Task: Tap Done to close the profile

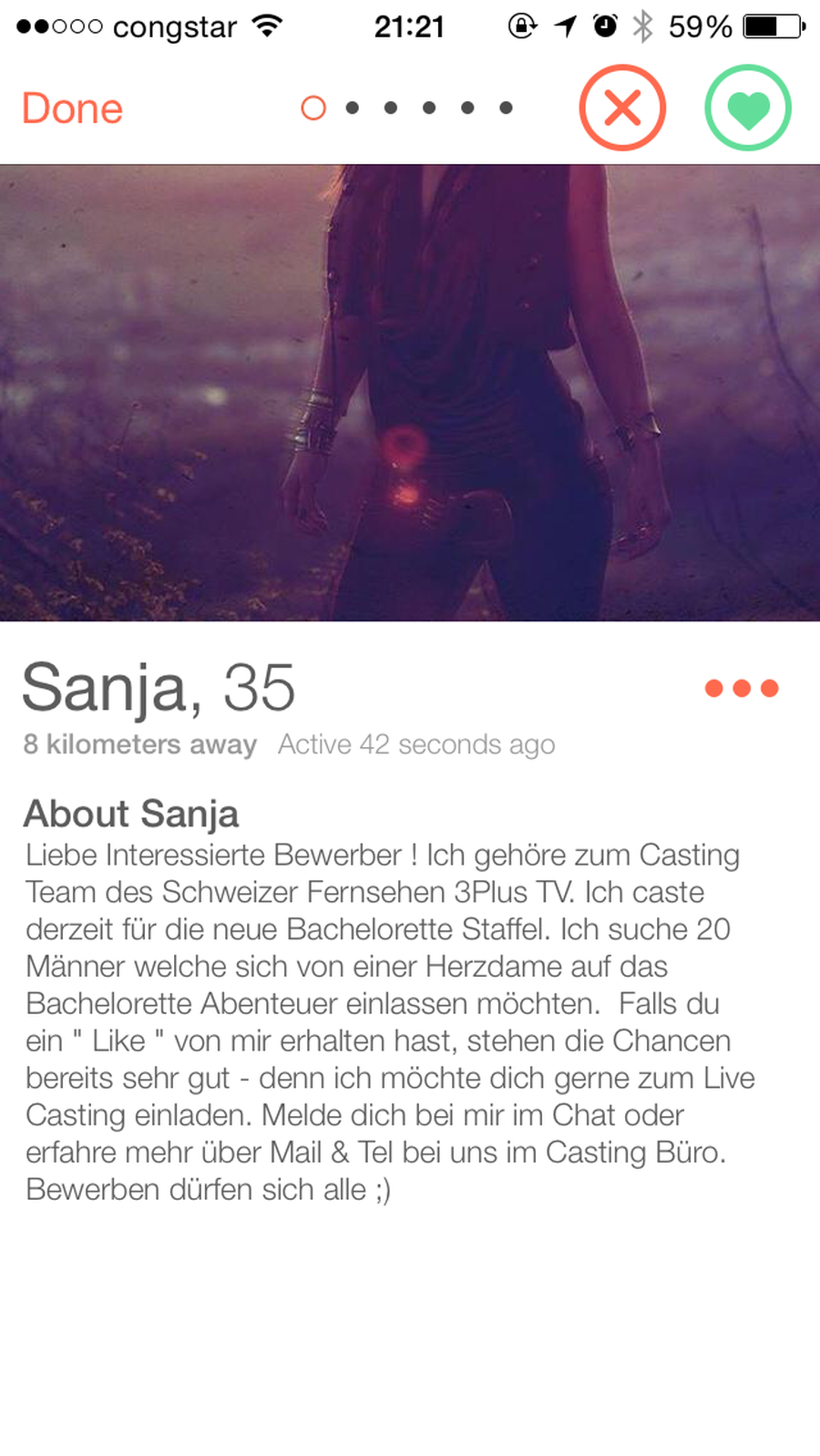Action: click(x=72, y=108)
